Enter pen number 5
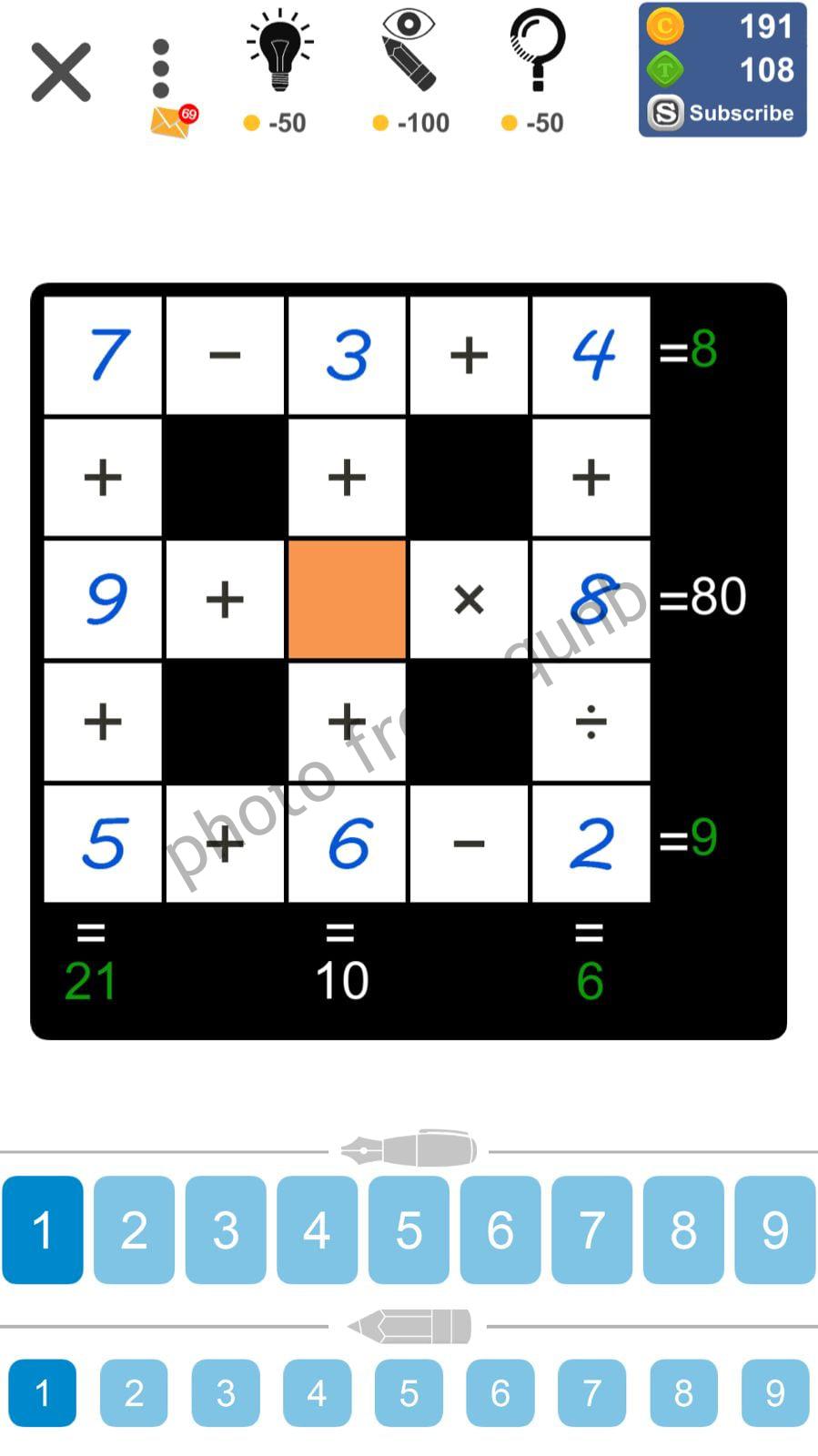Image resolution: width=818 pixels, height=1456 pixels. [409, 1229]
